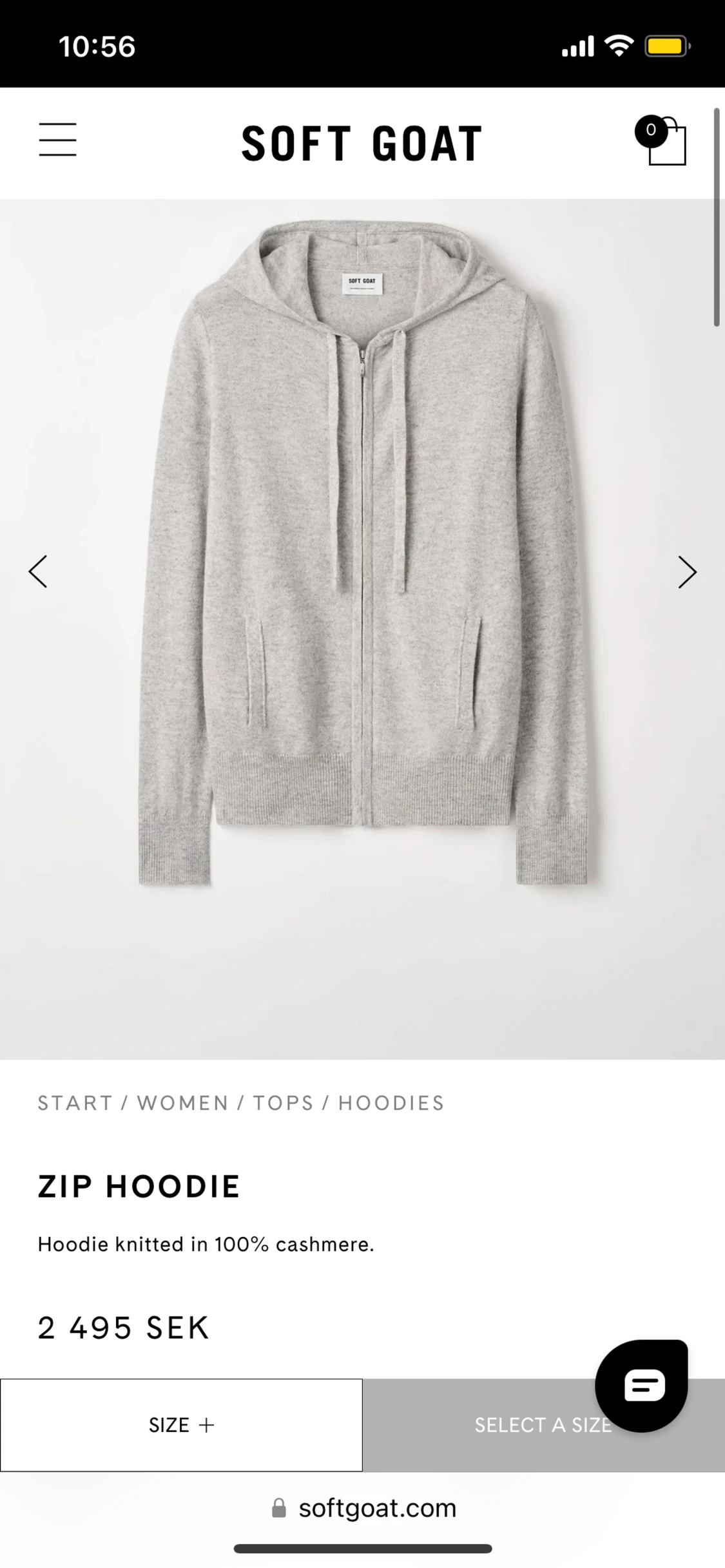
Task: Open the hamburger menu
Action: [57, 140]
